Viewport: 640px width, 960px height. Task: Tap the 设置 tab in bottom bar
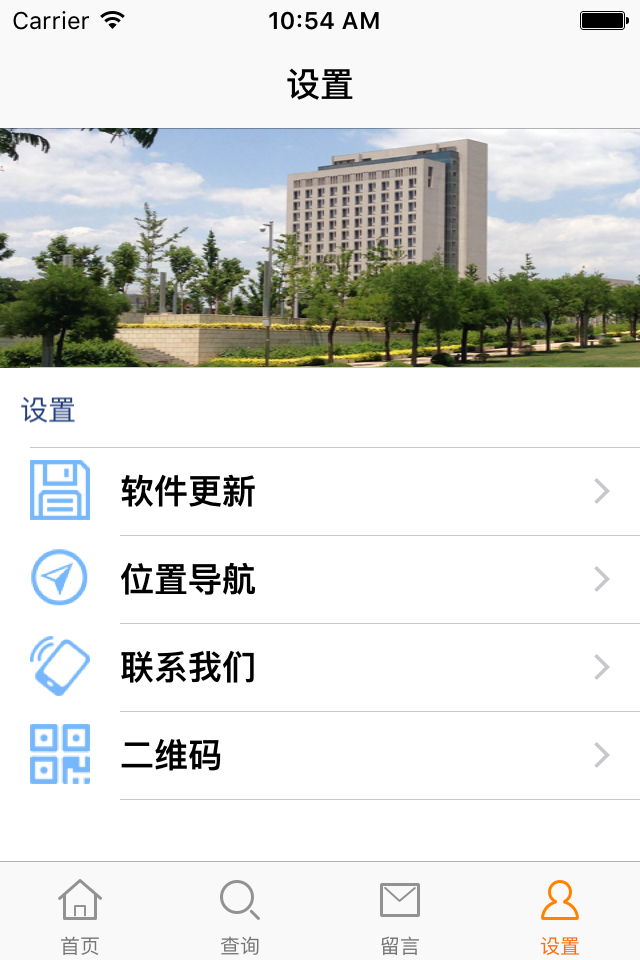(560, 914)
